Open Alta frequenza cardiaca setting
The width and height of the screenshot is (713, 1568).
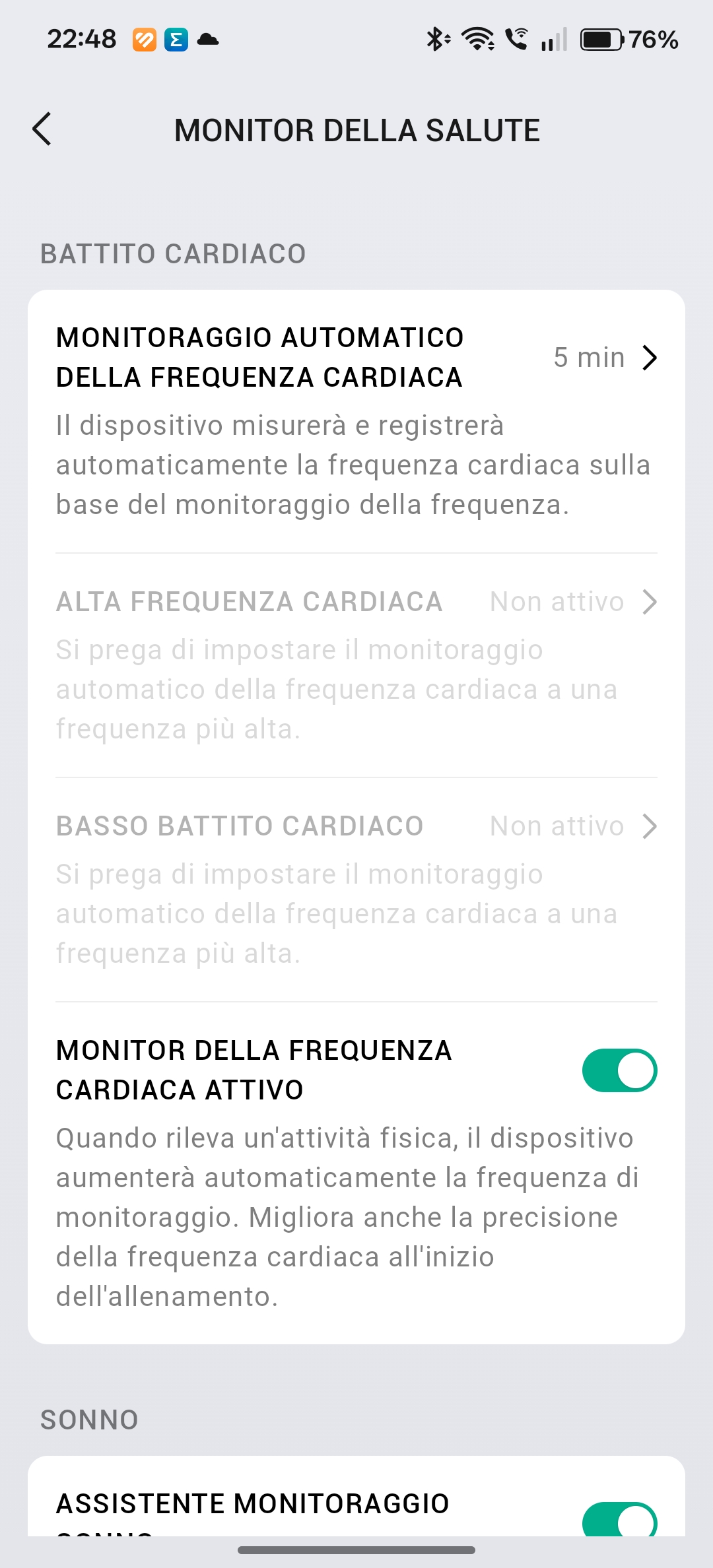pyautogui.click(x=356, y=602)
